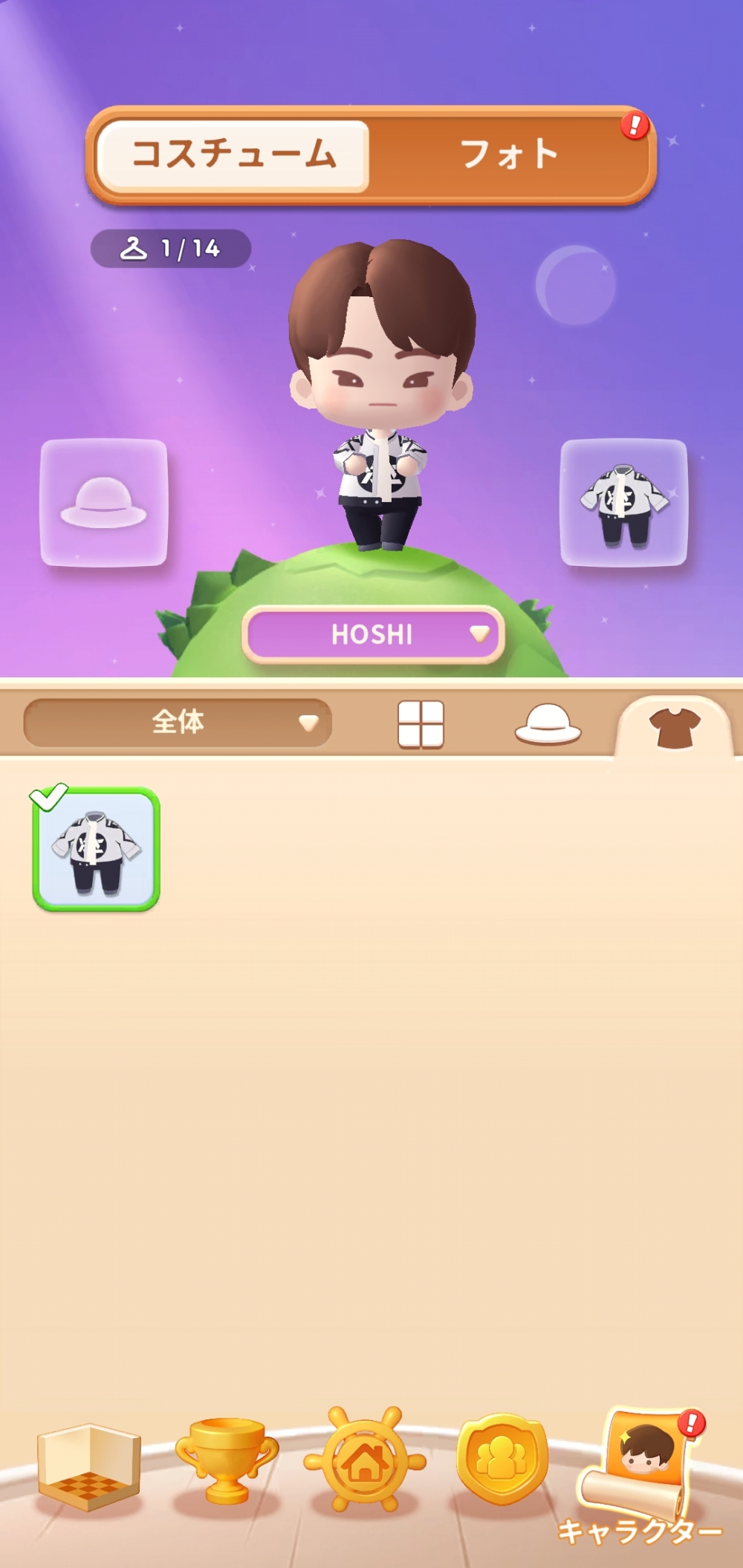Select the white jacket costume item
This screenshot has width=743, height=1568.
[96, 850]
